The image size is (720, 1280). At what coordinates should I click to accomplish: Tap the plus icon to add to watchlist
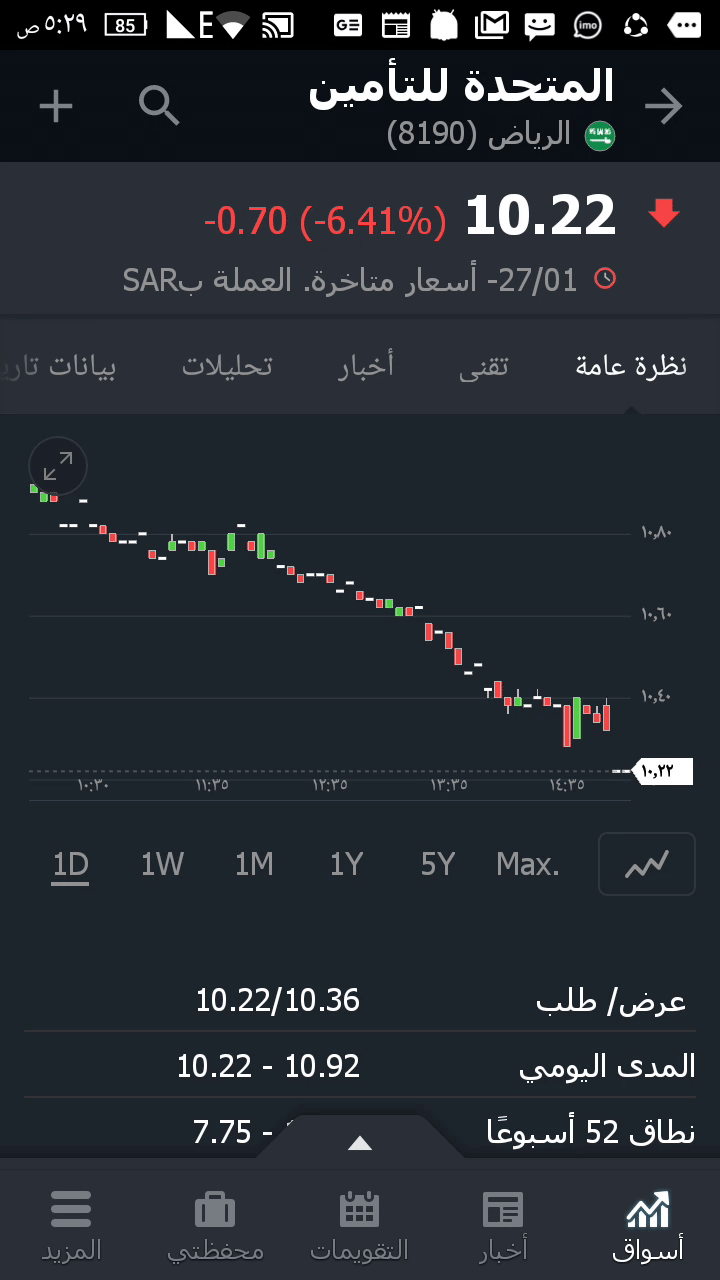click(56, 106)
